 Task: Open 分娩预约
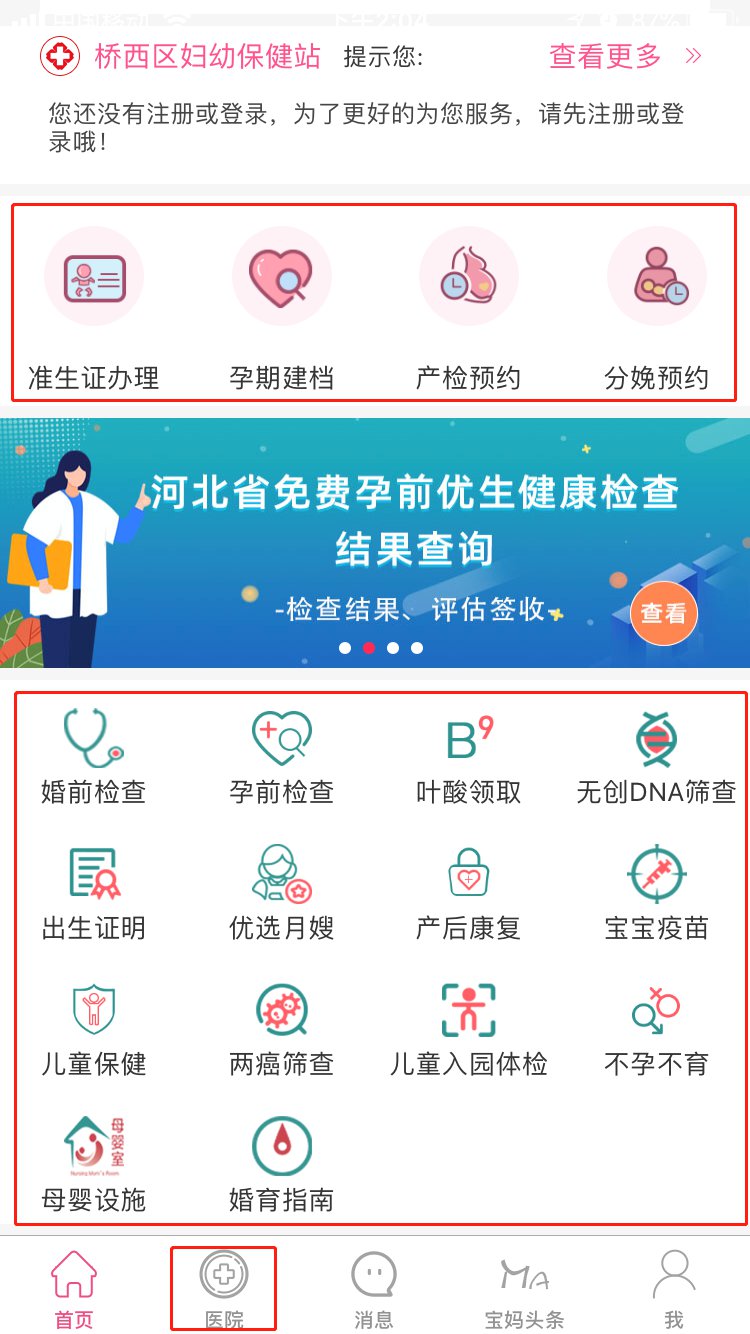coord(657,310)
